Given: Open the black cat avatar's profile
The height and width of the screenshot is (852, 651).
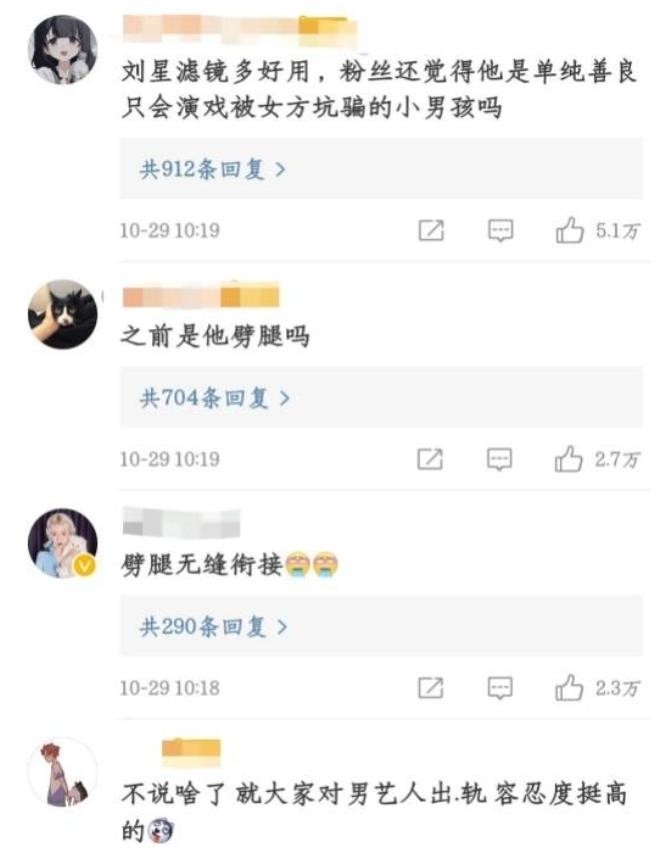Looking at the screenshot, I should 62,314.
